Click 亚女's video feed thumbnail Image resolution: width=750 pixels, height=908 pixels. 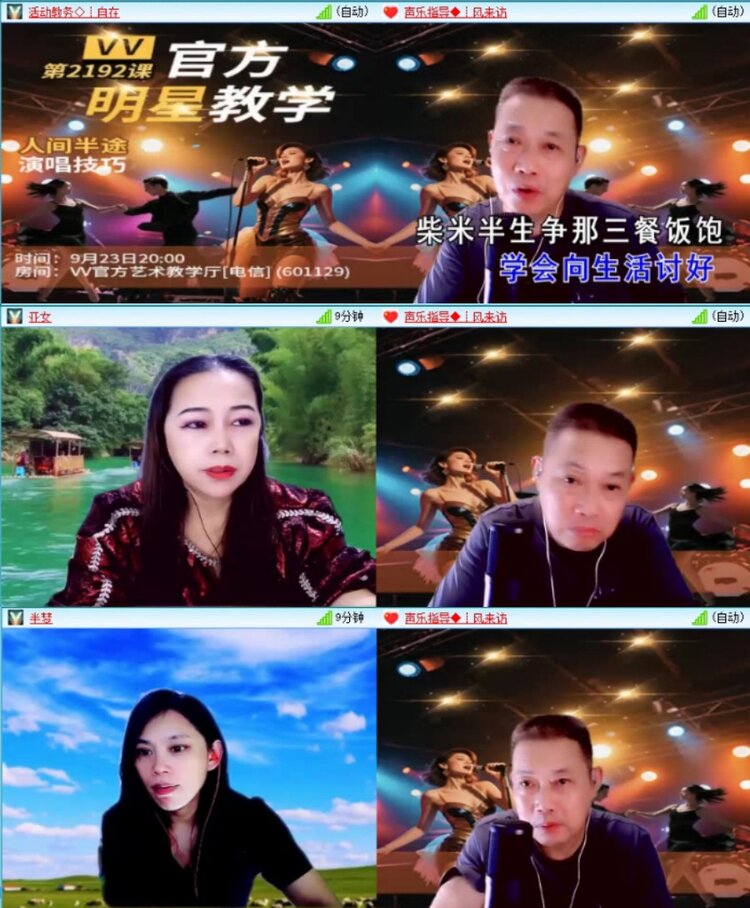pyautogui.click(x=185, y=465)
